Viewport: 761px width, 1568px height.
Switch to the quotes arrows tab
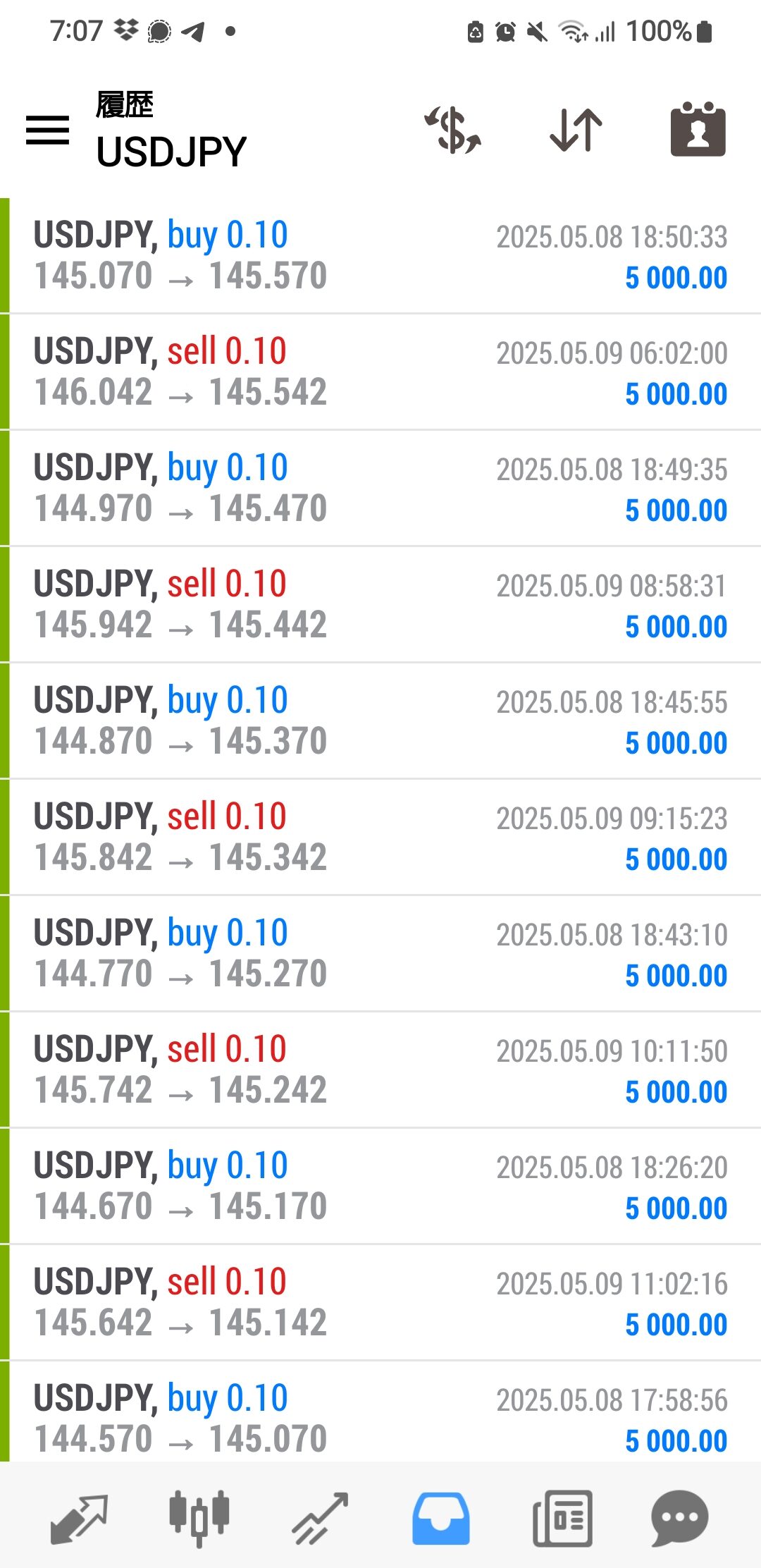pyautogui.click(x=79, y=1519)
